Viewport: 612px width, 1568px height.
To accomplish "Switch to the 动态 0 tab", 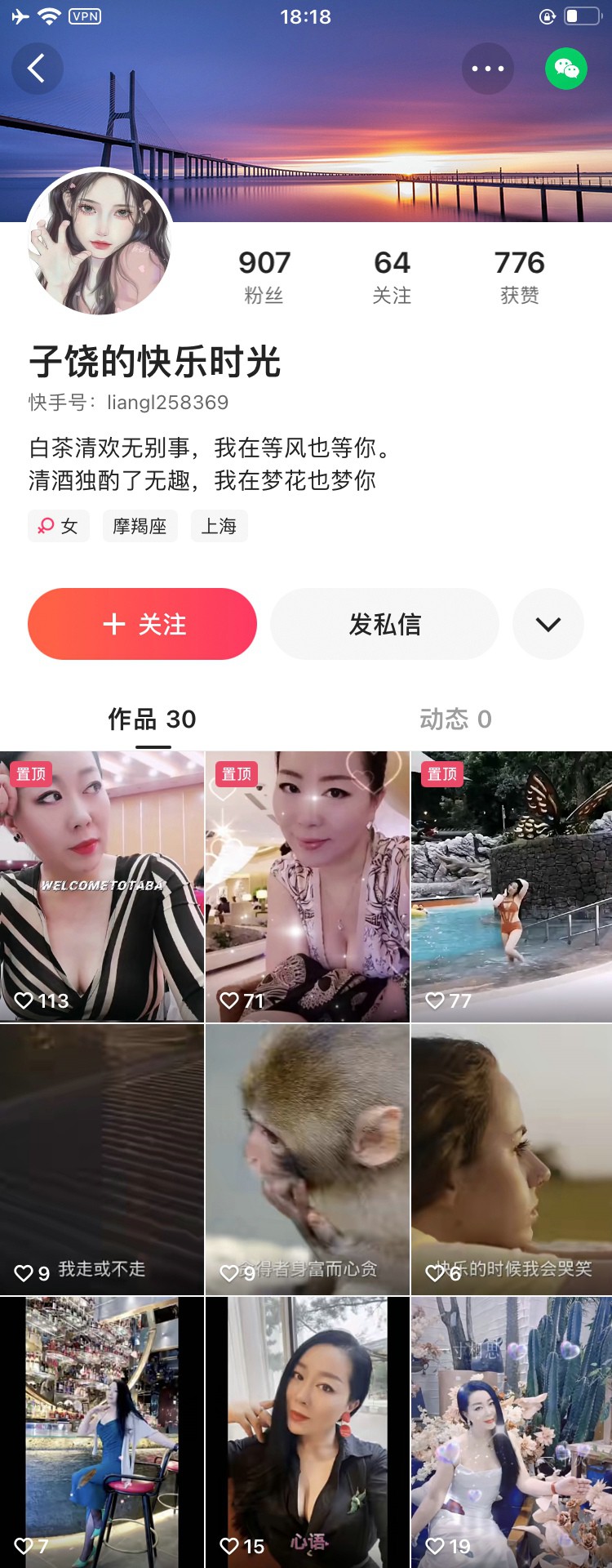I will pyautogui.click(x=455, y=719).
